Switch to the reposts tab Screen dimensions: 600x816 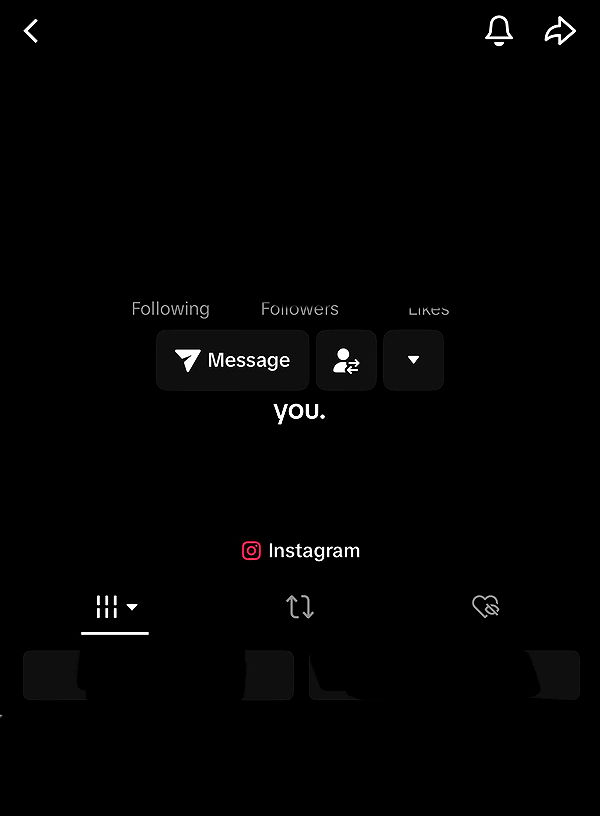pyautogui.click(x=300, y=607)
